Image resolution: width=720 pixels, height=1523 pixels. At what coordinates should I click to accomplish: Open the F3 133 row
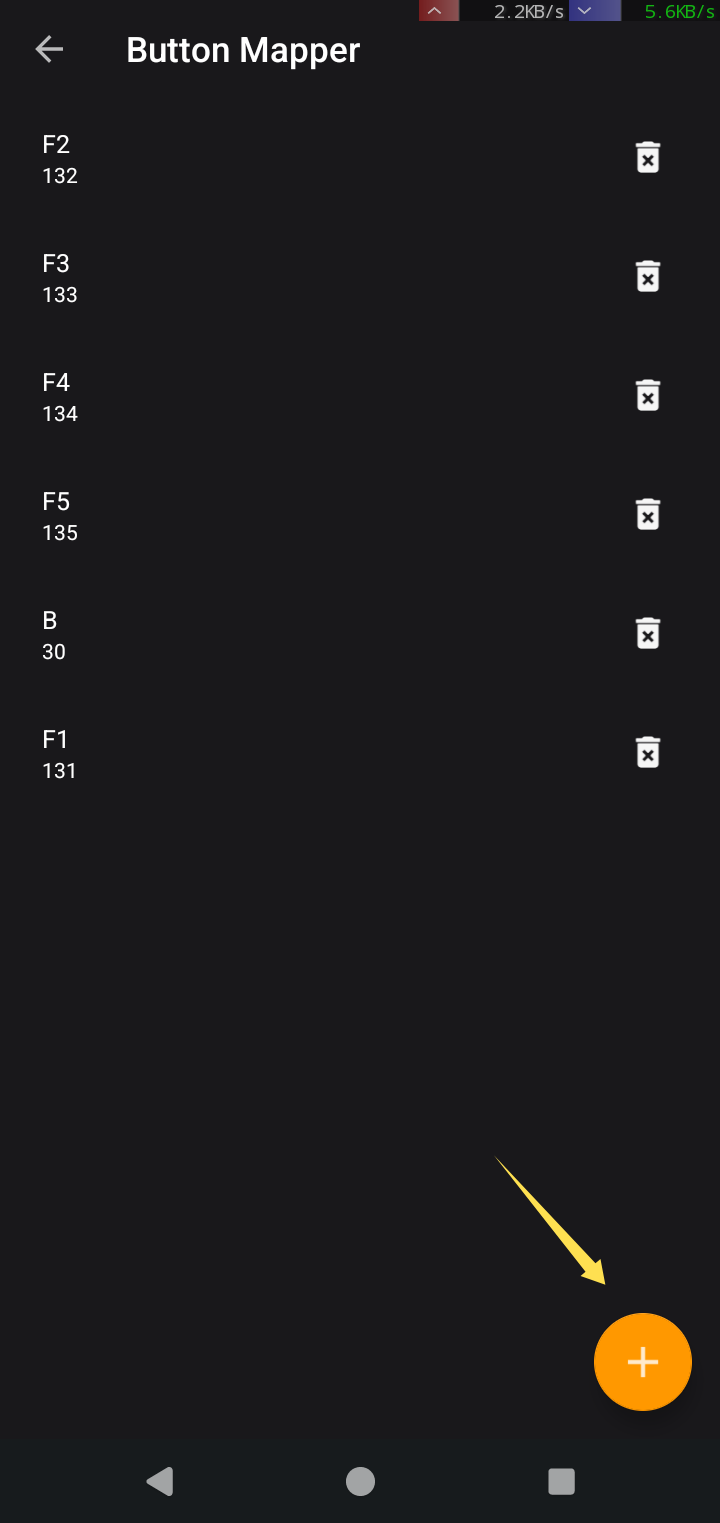300,278
